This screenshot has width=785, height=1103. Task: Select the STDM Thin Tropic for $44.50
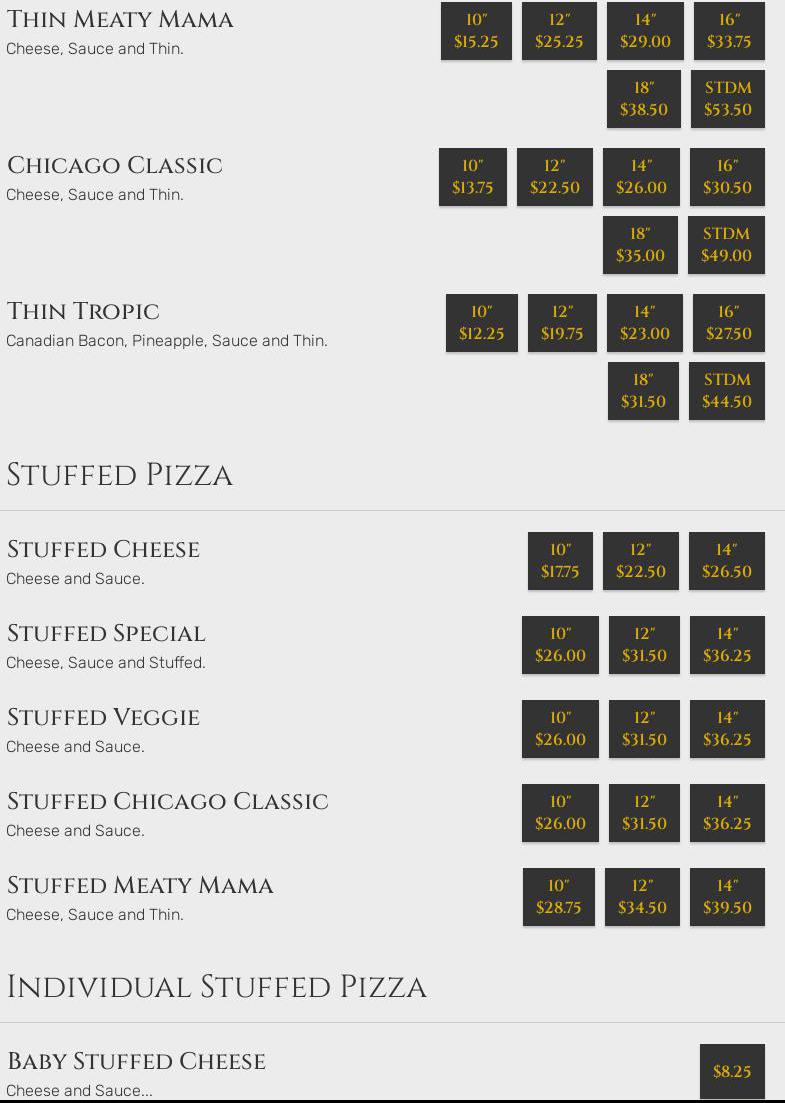point(726,390)
